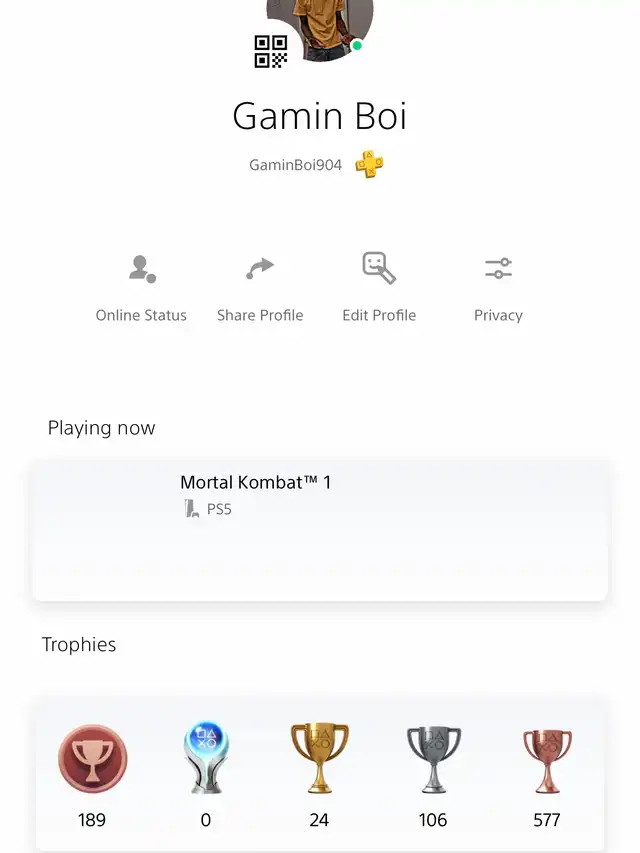Open Privacy settings
Viewport: 640px width, 853px height.
click(498, 288)
